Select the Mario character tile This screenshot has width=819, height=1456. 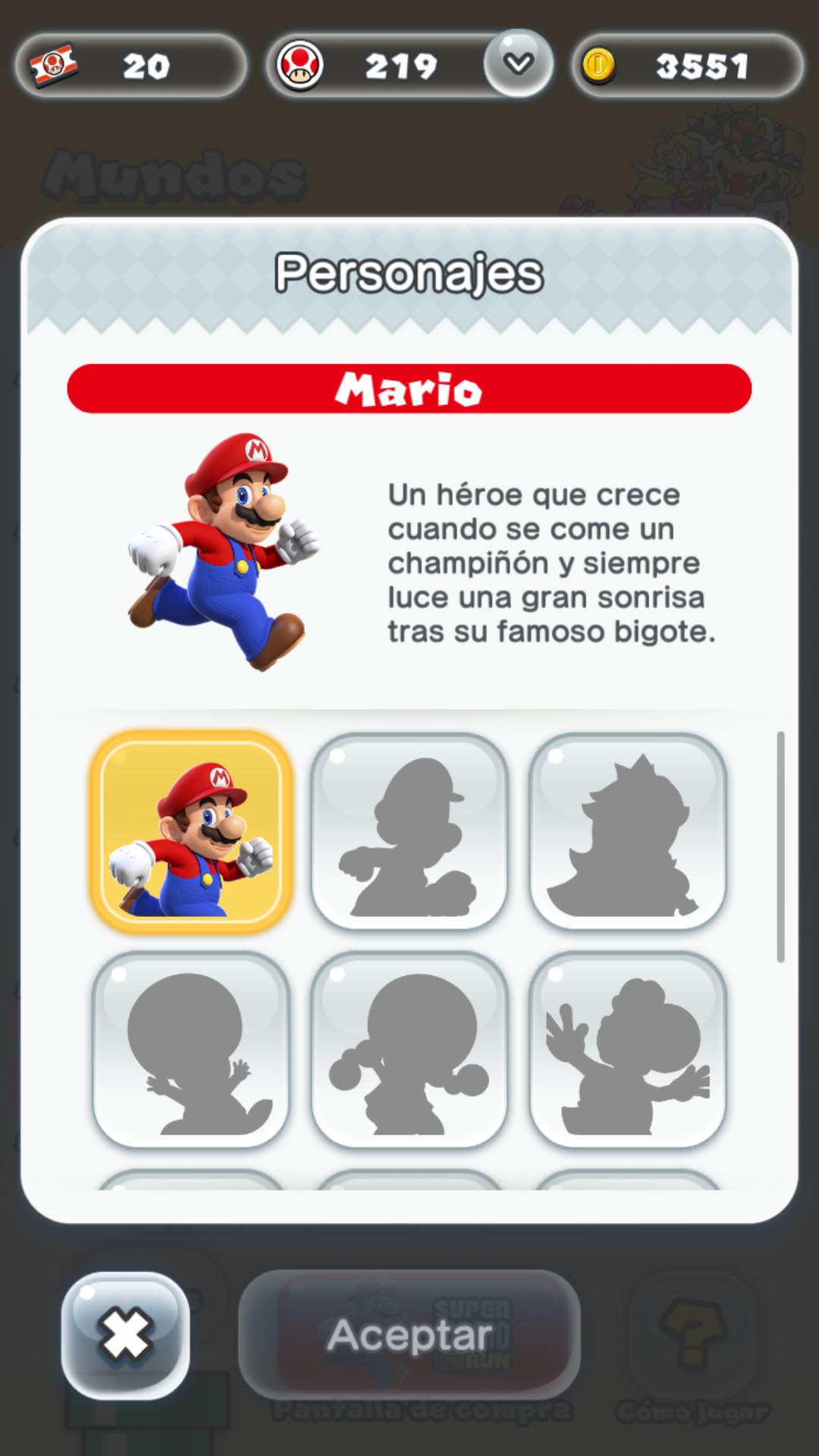coord(191,832)
